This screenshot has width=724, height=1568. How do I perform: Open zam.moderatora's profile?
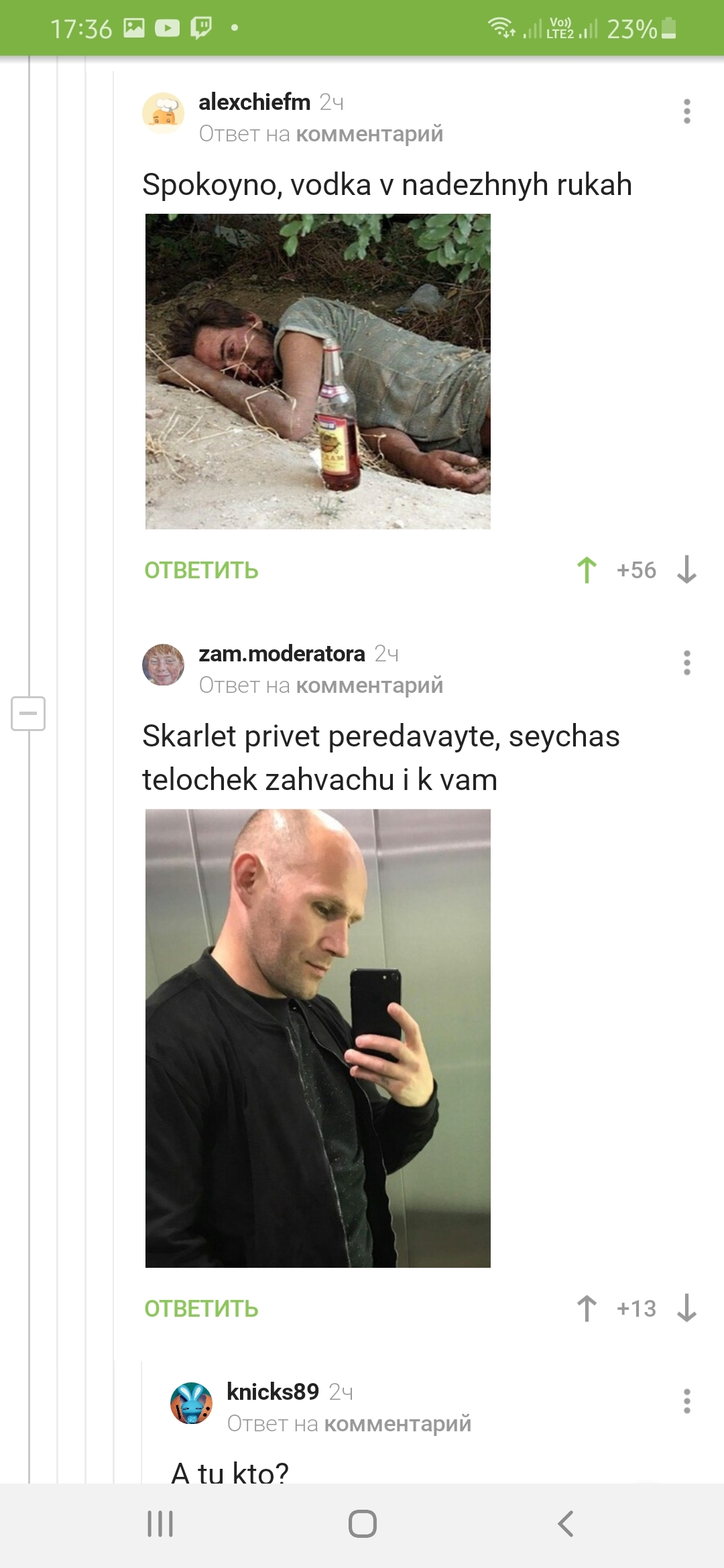tap(282, 654)
